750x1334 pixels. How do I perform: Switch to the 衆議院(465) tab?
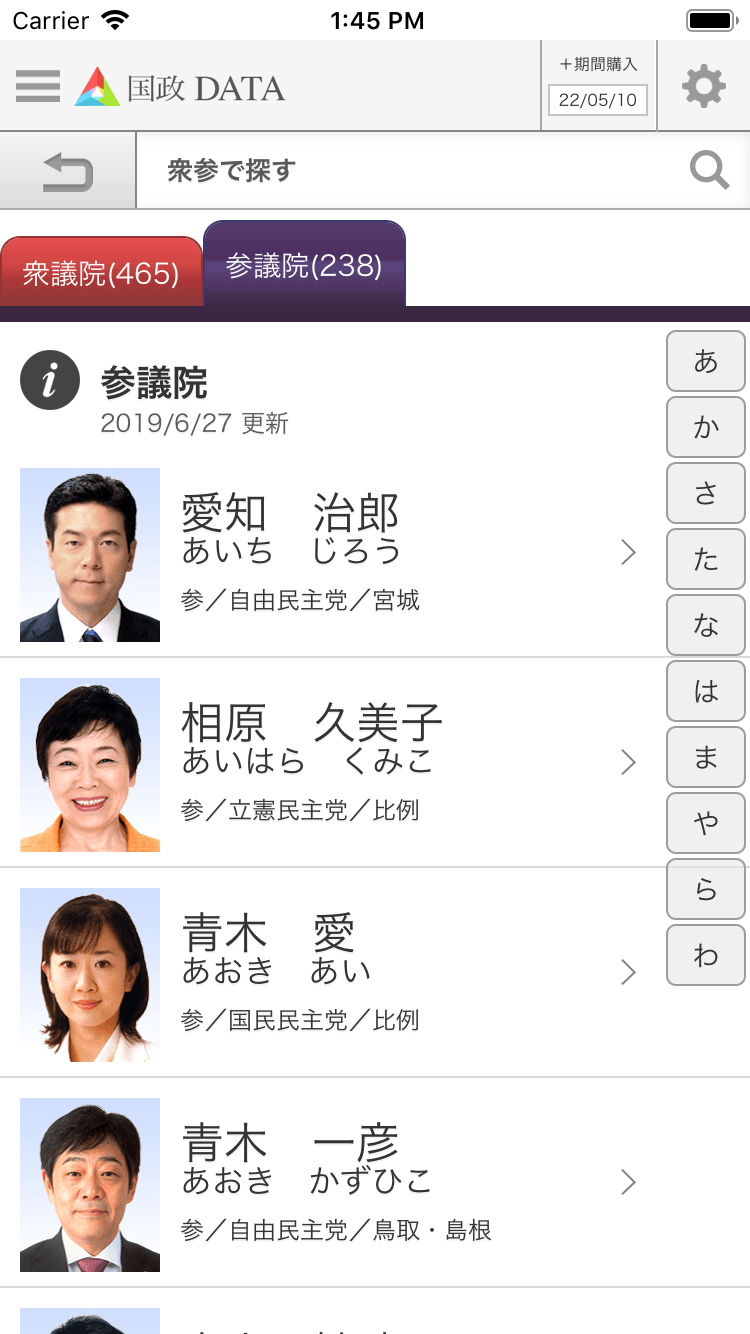tap(101, 272)
